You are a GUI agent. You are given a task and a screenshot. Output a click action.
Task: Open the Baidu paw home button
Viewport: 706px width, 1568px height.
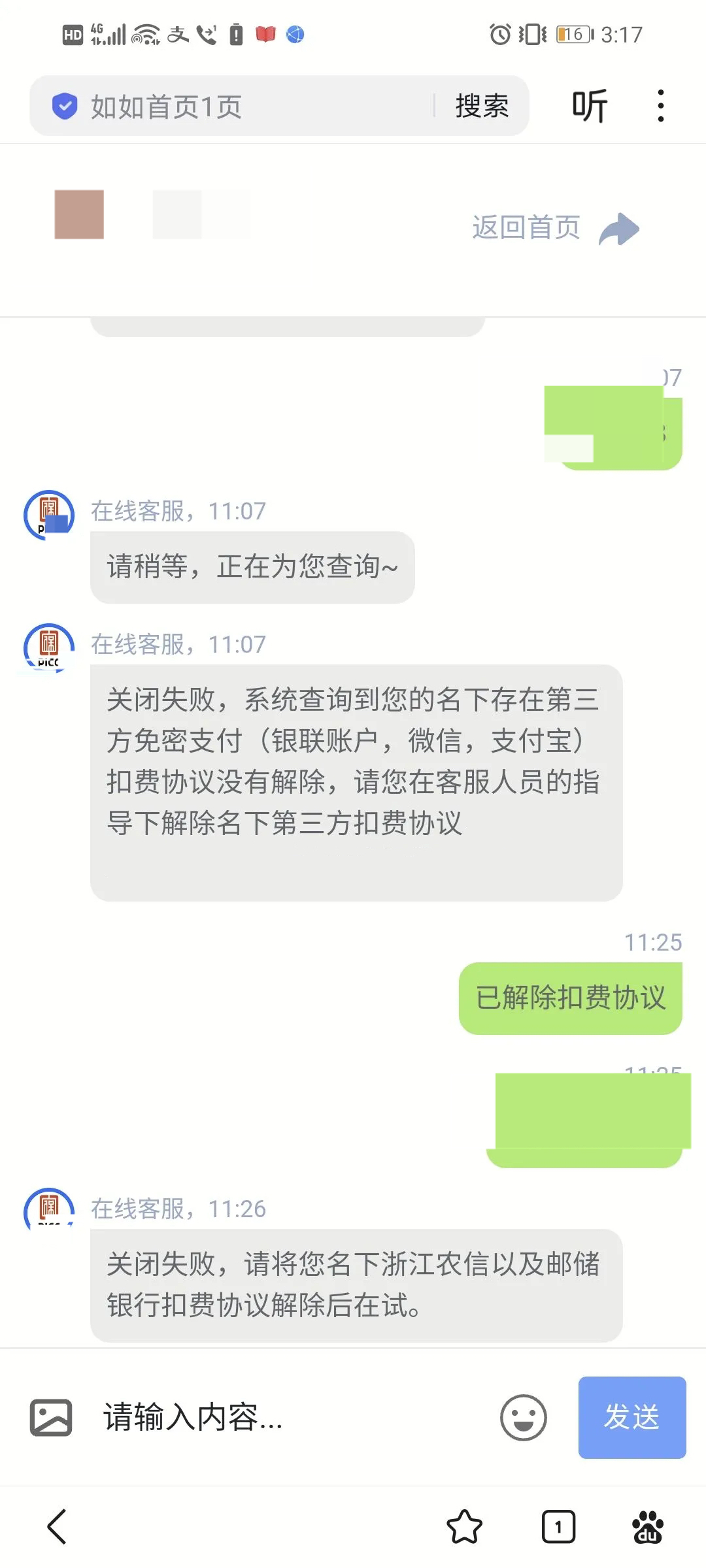pos(647,1527)
